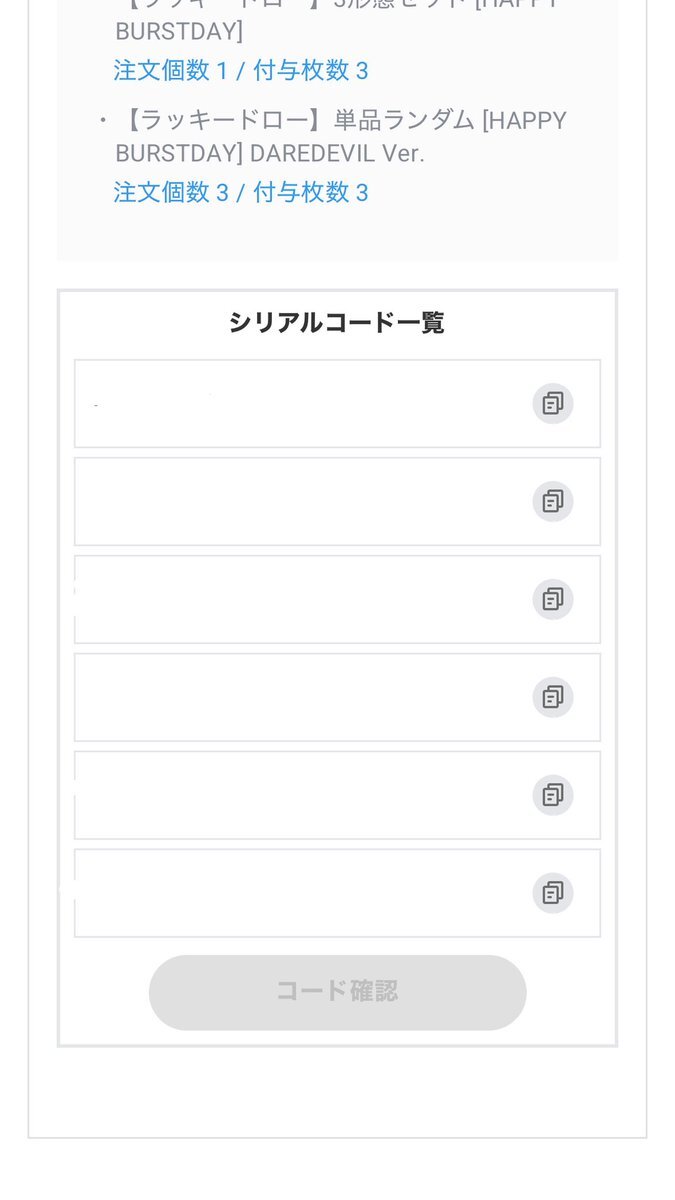
Task: Copy the third serial code in the list
Action: coord(552,599)
